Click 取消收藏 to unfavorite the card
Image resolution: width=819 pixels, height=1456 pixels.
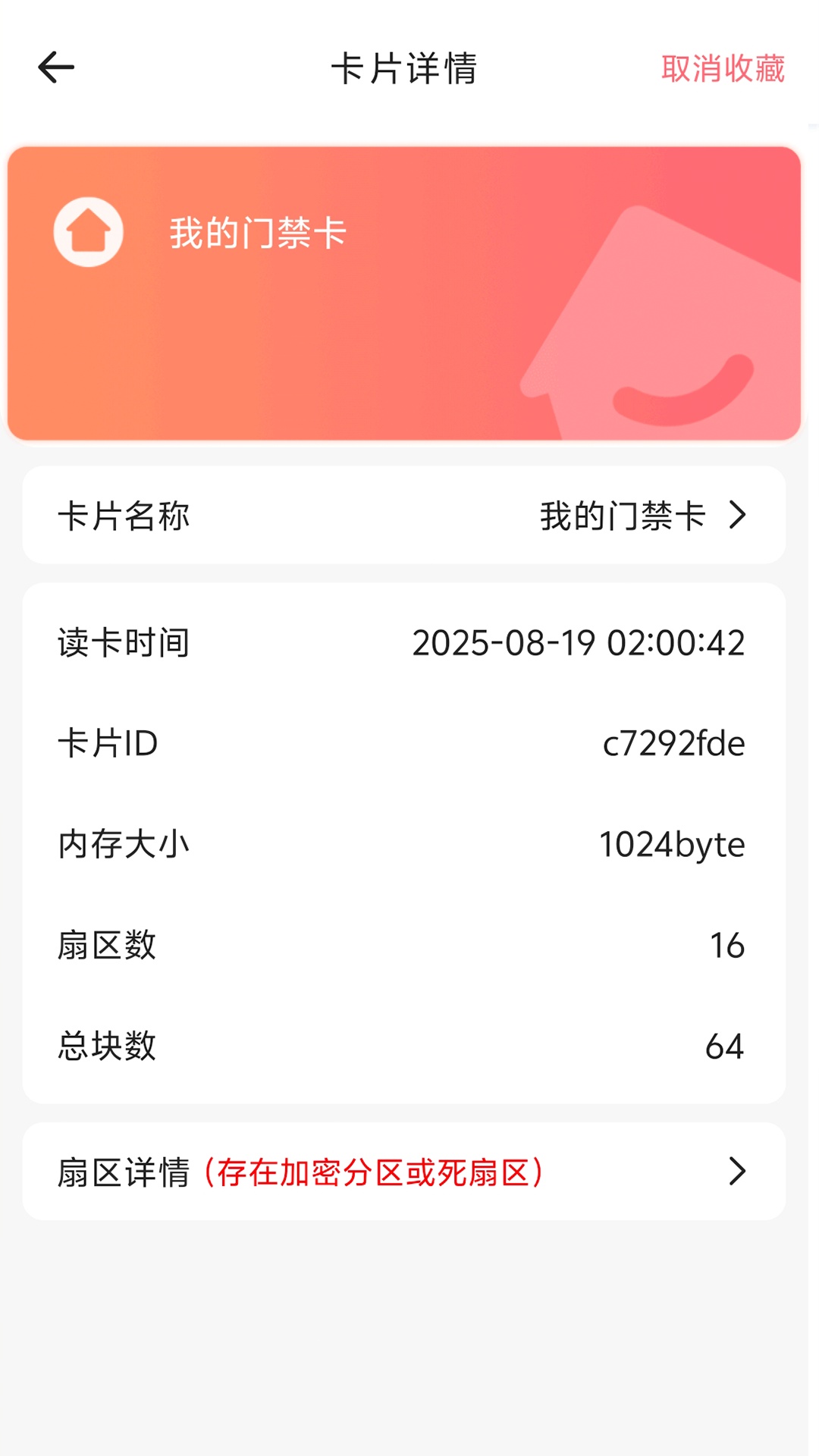[x=724, y=68]
